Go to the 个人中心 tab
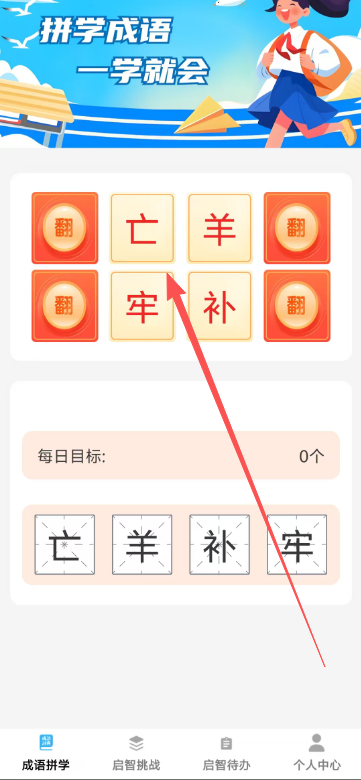The image size is (361, 780). point(317,753)
